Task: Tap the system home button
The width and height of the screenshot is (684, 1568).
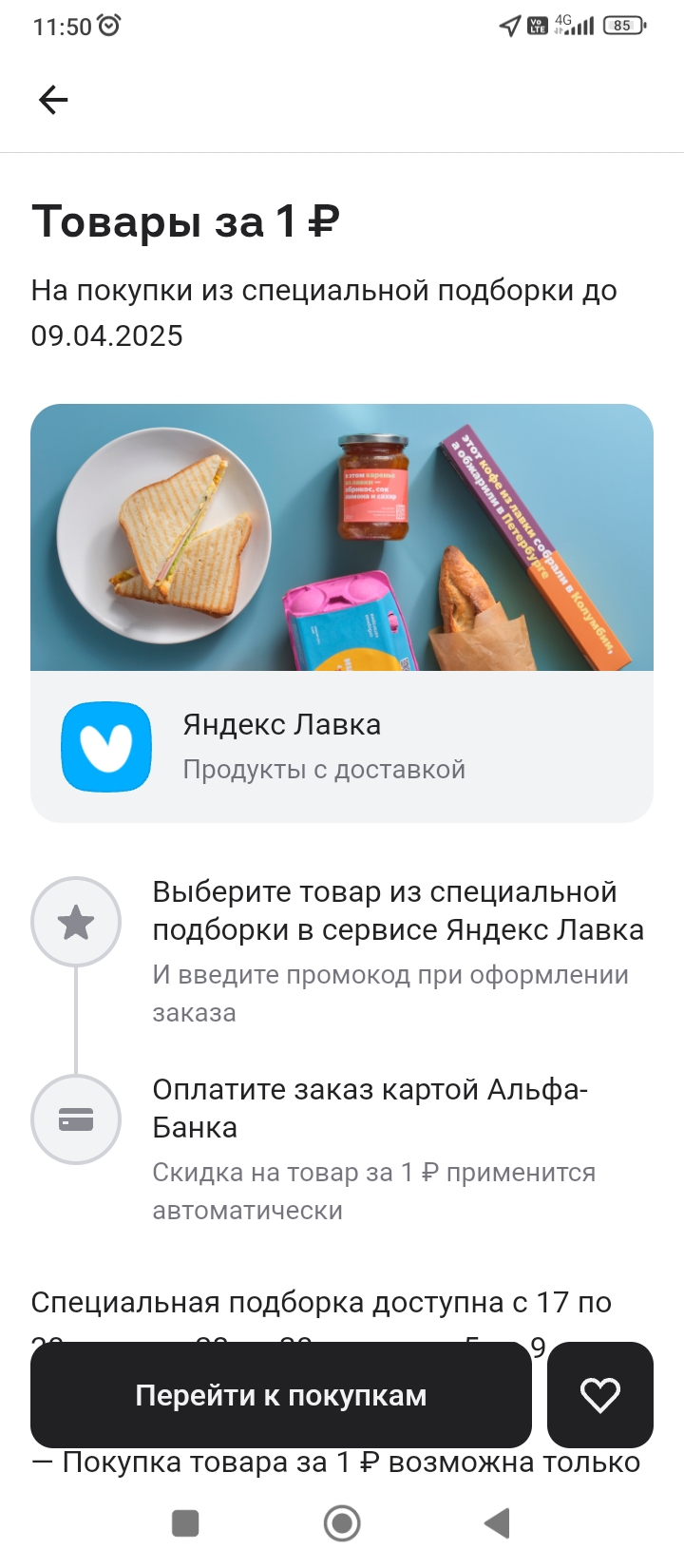Action: click(342, 1523)
